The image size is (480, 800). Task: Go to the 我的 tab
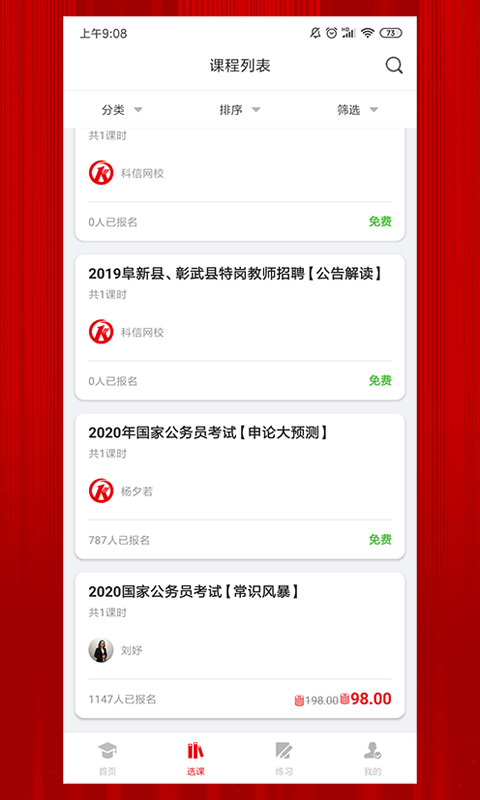coord(372,759)
